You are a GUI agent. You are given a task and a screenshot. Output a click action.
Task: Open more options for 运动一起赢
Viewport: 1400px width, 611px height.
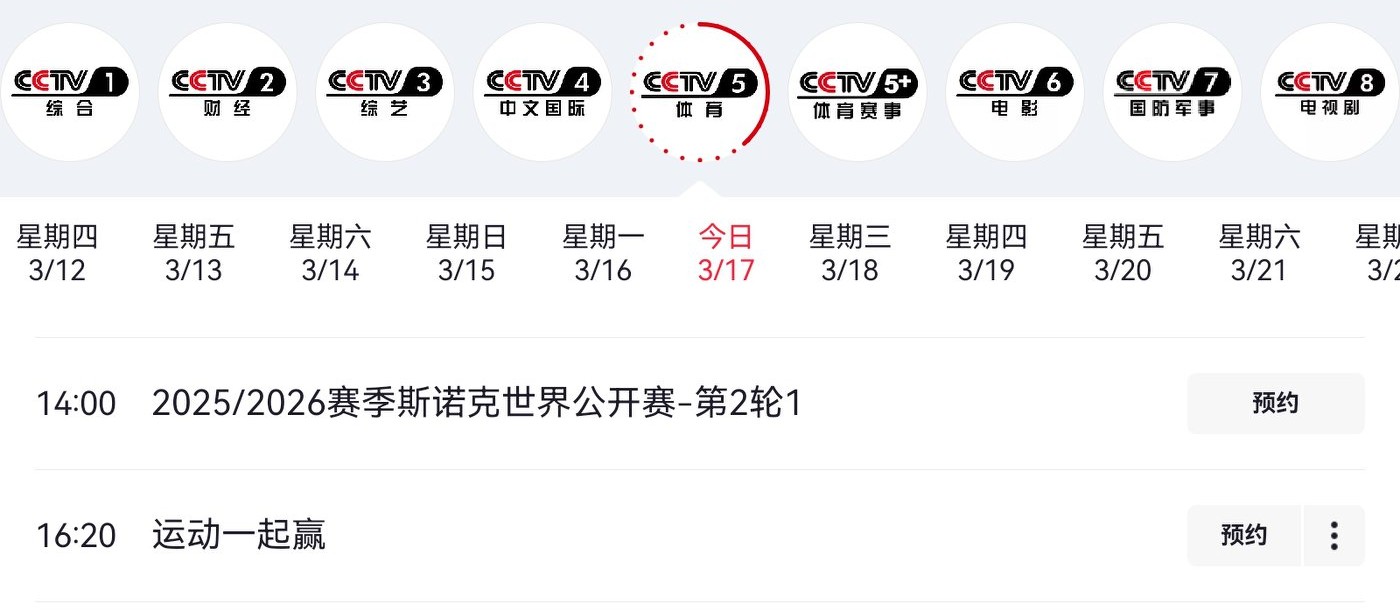(1334, 535)
